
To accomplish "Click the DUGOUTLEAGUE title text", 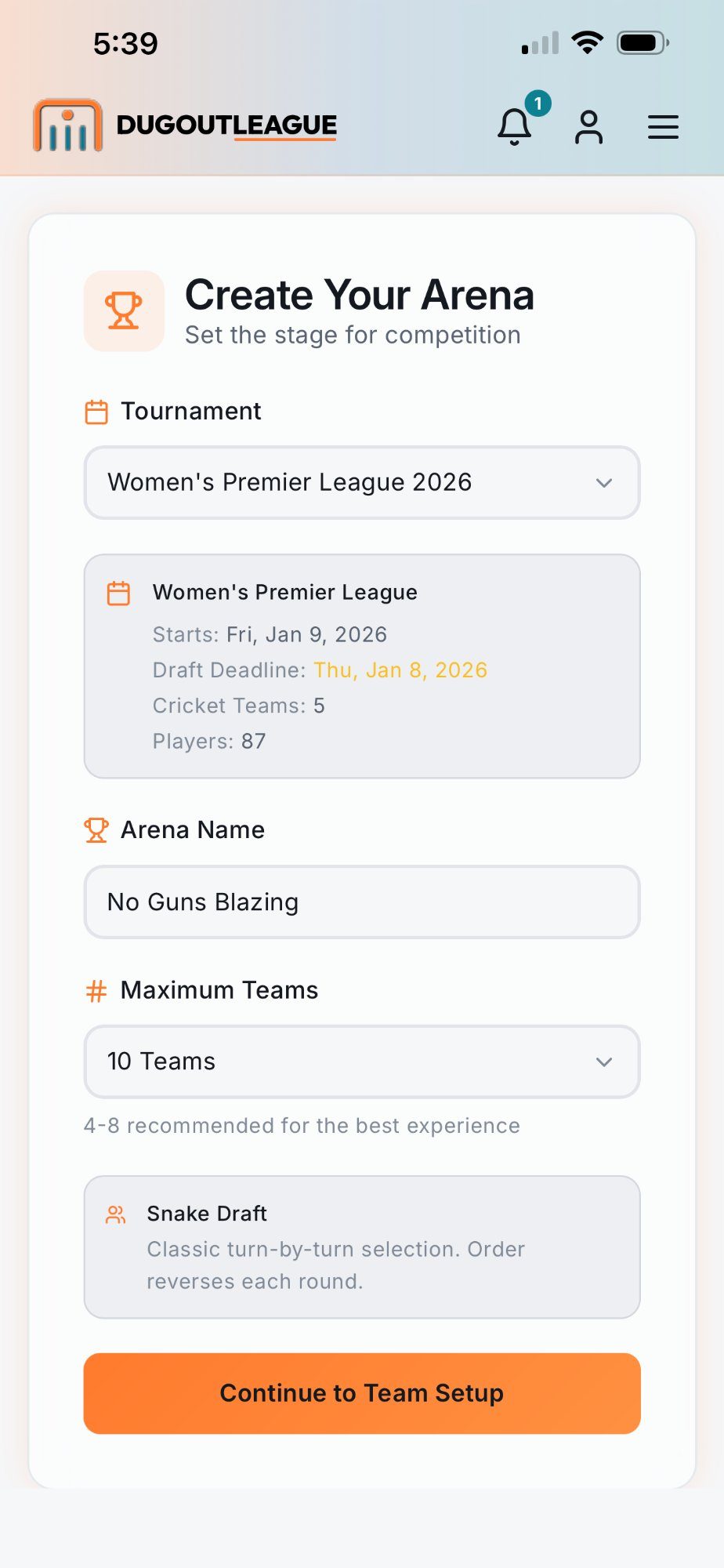I will [x=226, y=125].
